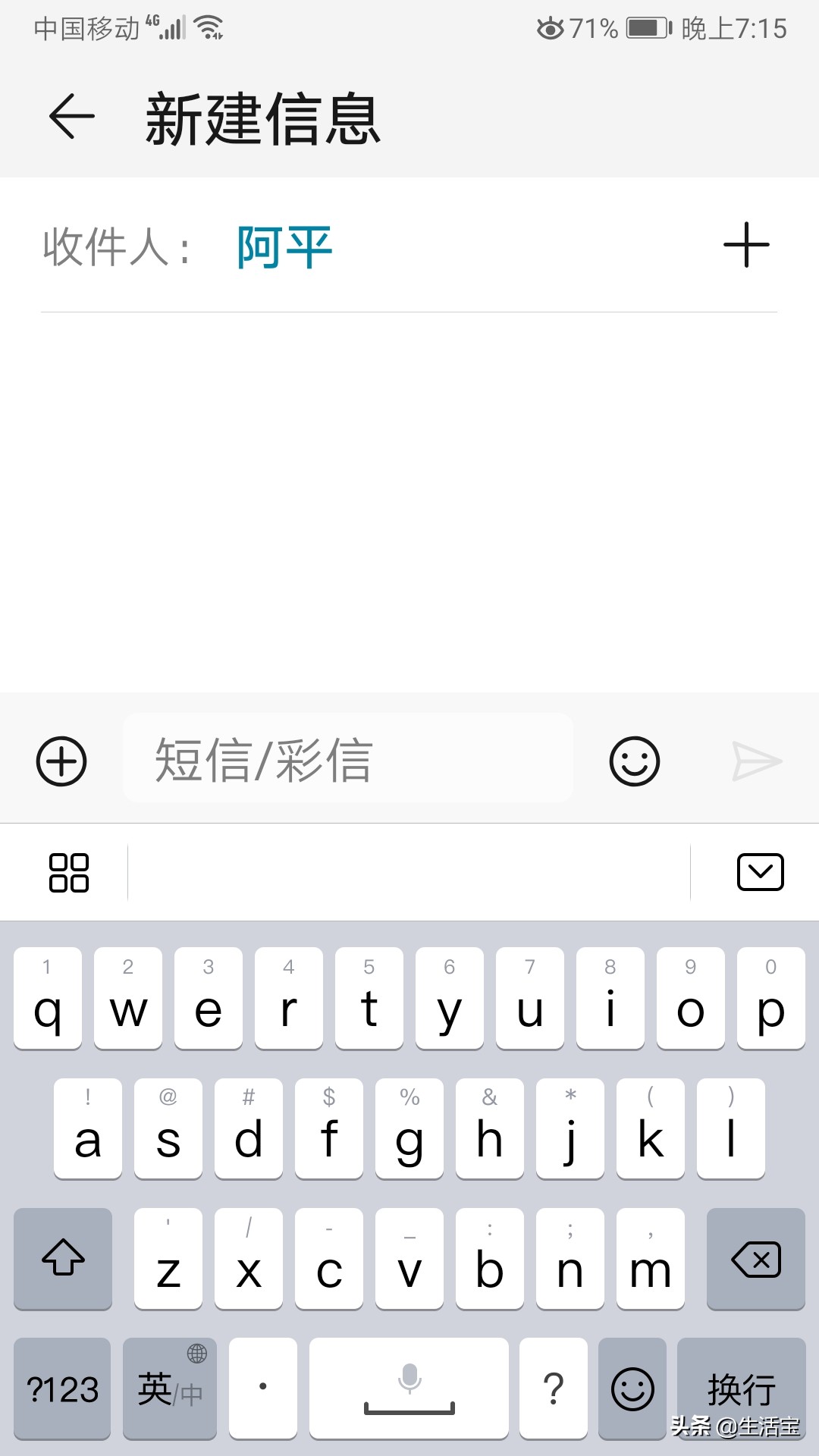Open the contact chip 阿平

tap(283, 244)
